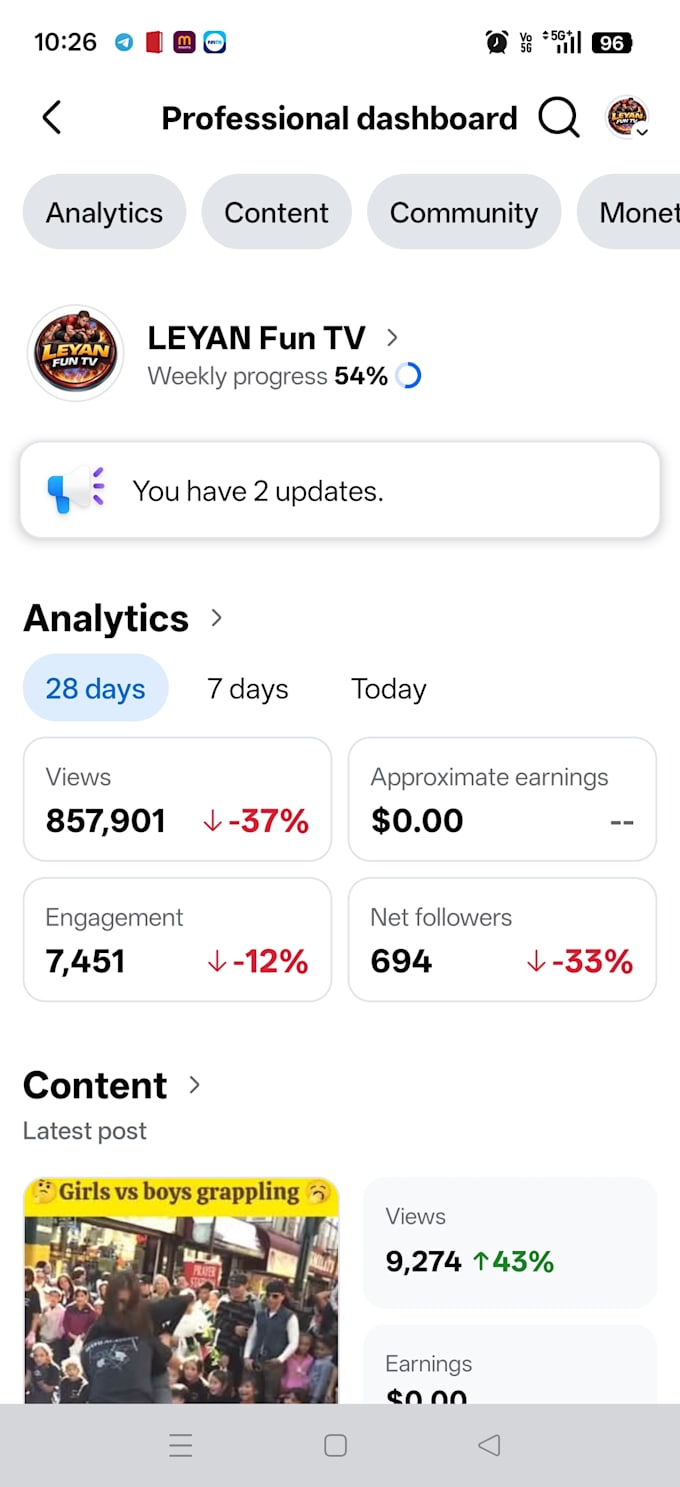Viewport: 680px width, 1487px height.
Task: Switch analytics range to 7 days
Action: tap(248, 688)
